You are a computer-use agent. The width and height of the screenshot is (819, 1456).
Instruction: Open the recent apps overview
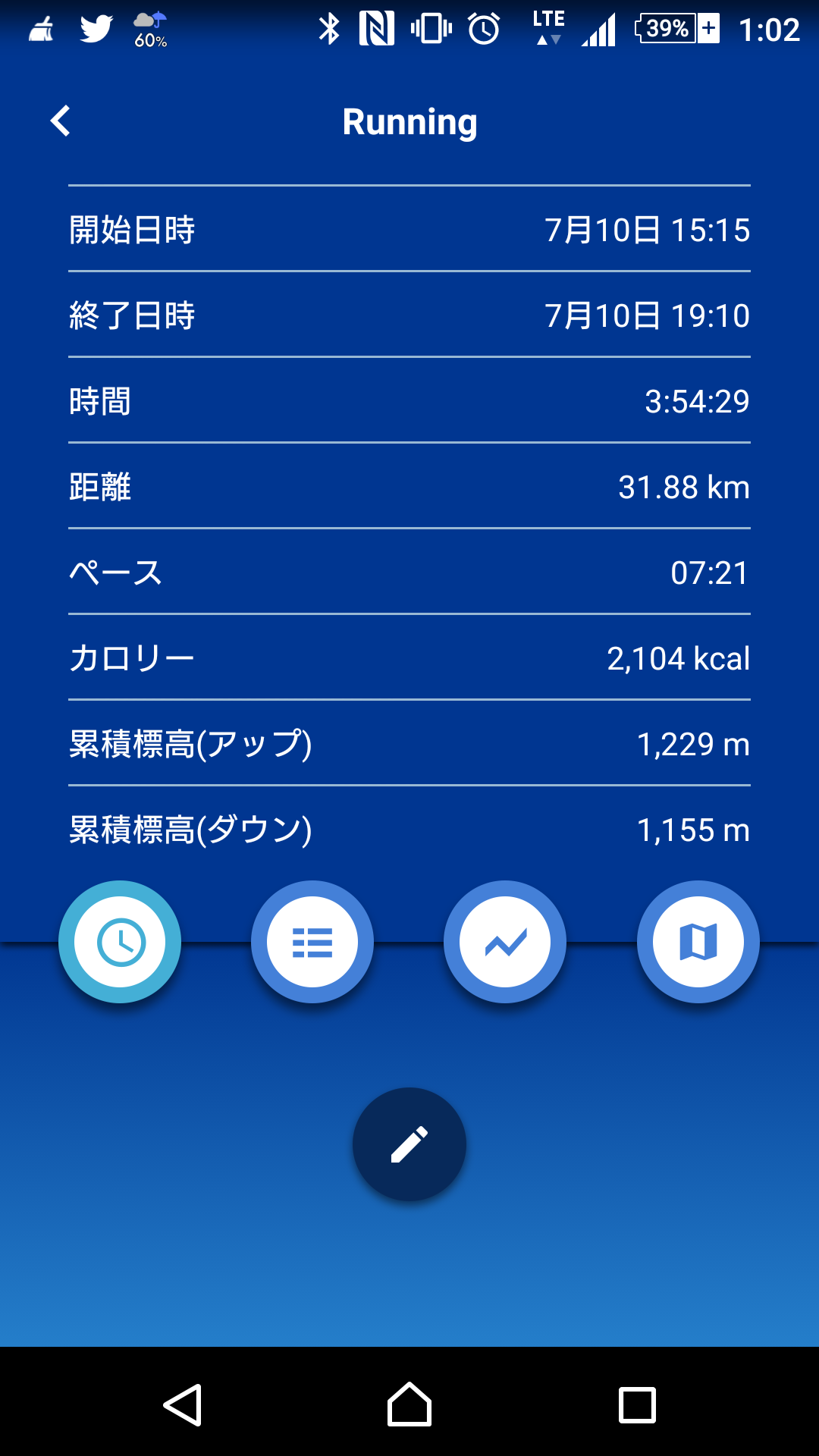(x=637, y=1405)
